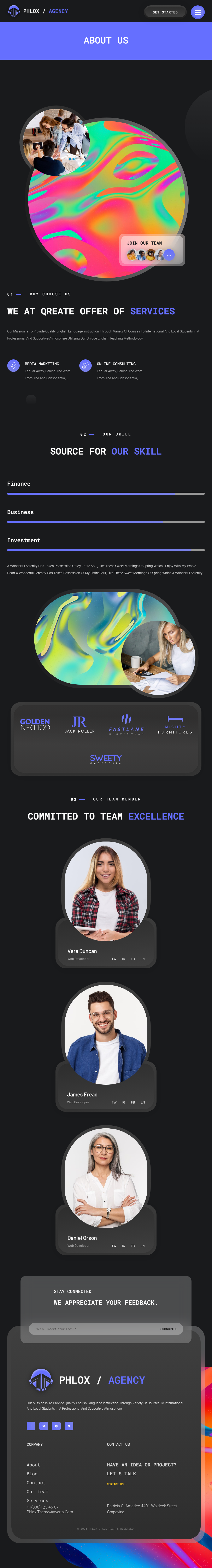Viewport: 212px width, 1568px height.
Task: Tap the Join Our Team more button
Action: pos(169,255)
